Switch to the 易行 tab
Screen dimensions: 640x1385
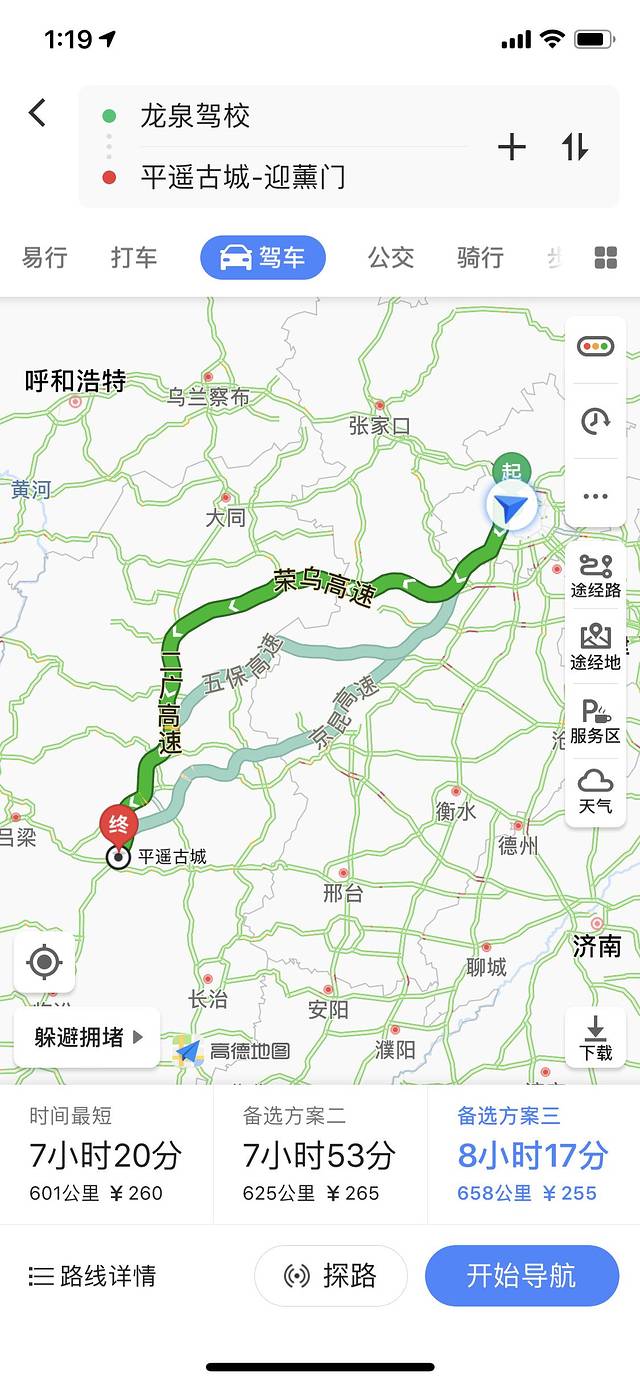coord(45,257)
